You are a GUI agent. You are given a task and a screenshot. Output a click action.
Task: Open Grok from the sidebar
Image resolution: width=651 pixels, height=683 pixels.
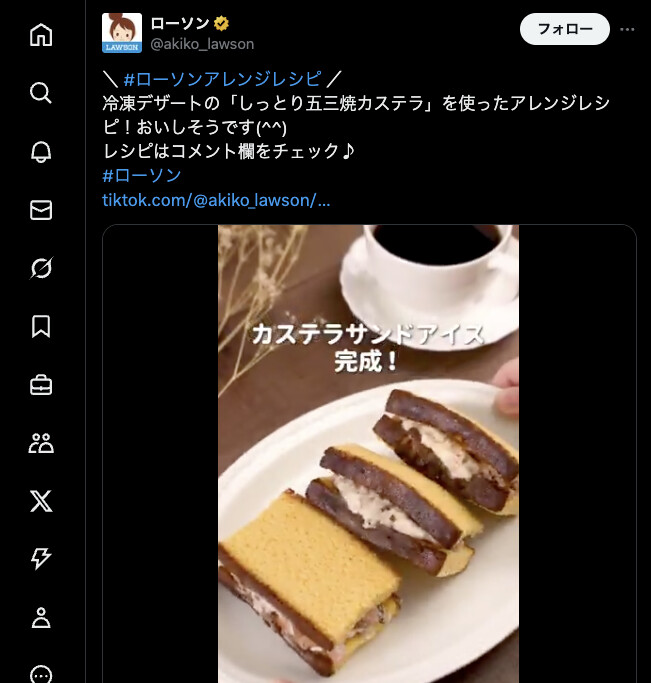(x=41, y=268)
